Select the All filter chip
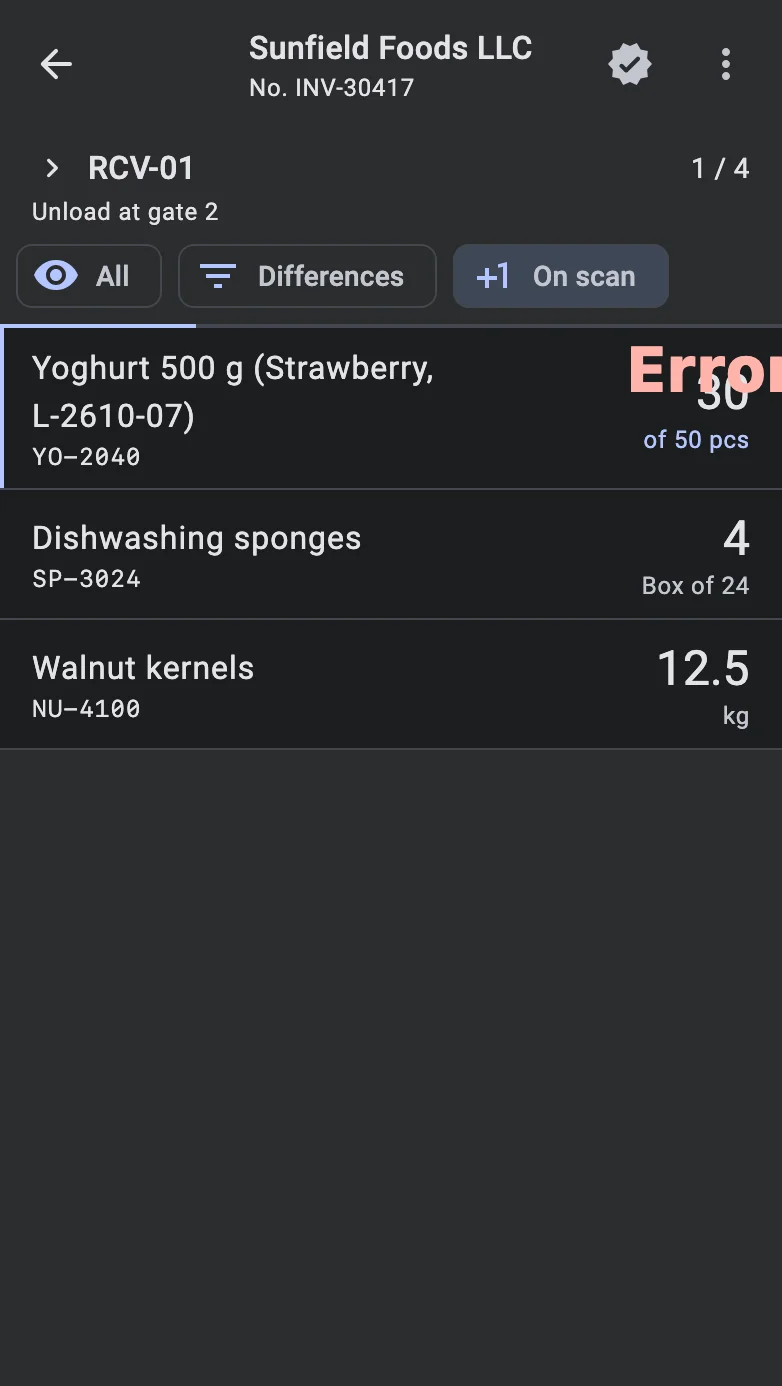 coord(89,276)
